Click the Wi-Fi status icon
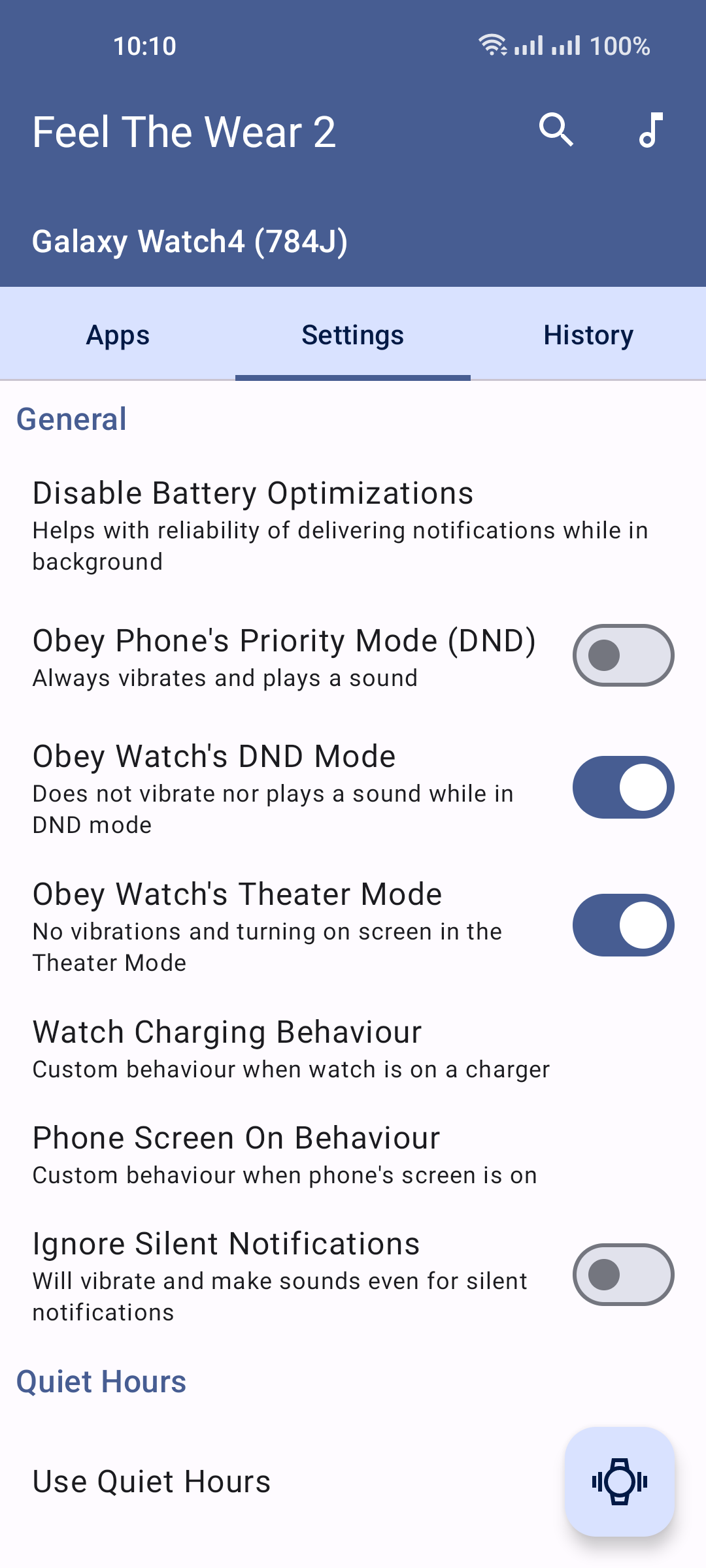 pyautogui.click(x=492, y=44)
